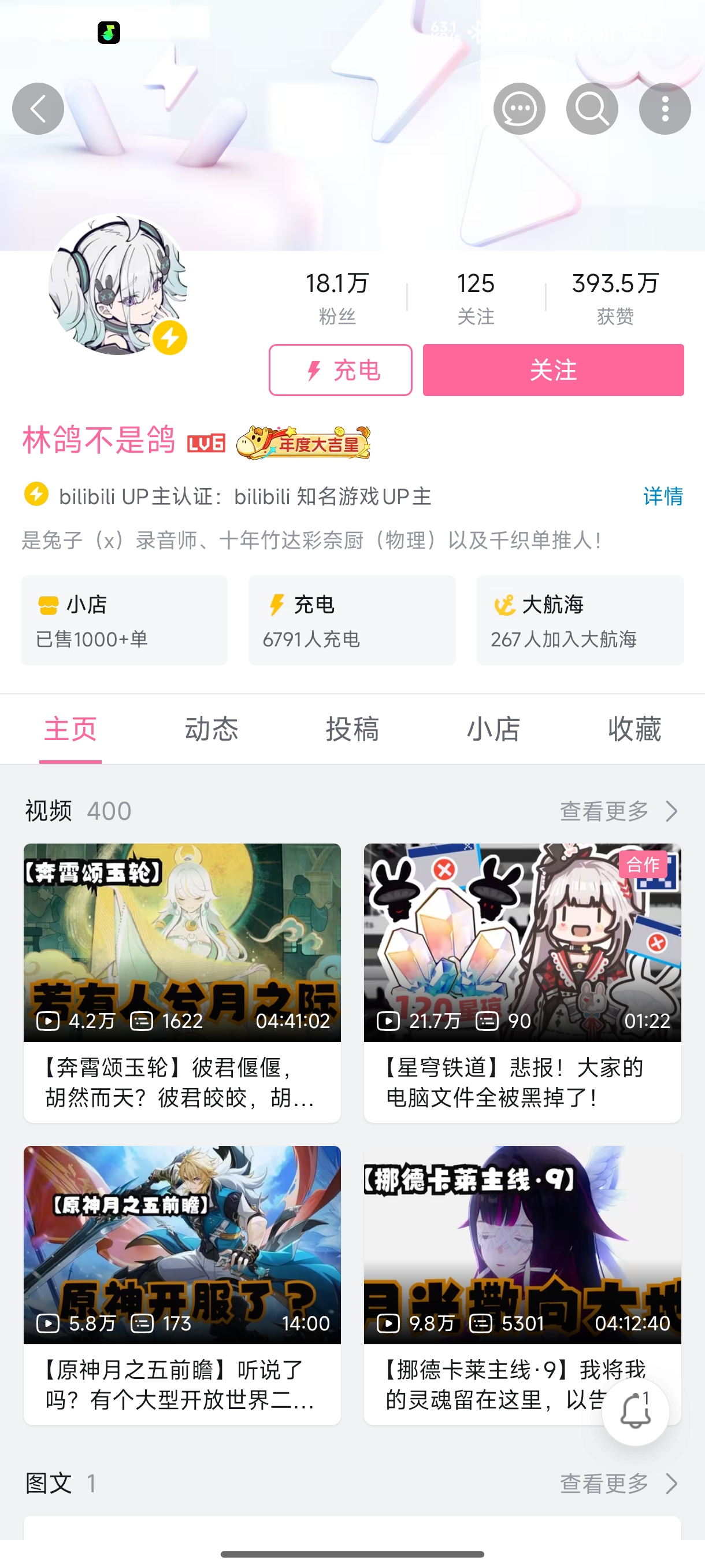Open private message chat icon
The height and width of the screenshot is (1568, 705).
(x=519, y=109)
